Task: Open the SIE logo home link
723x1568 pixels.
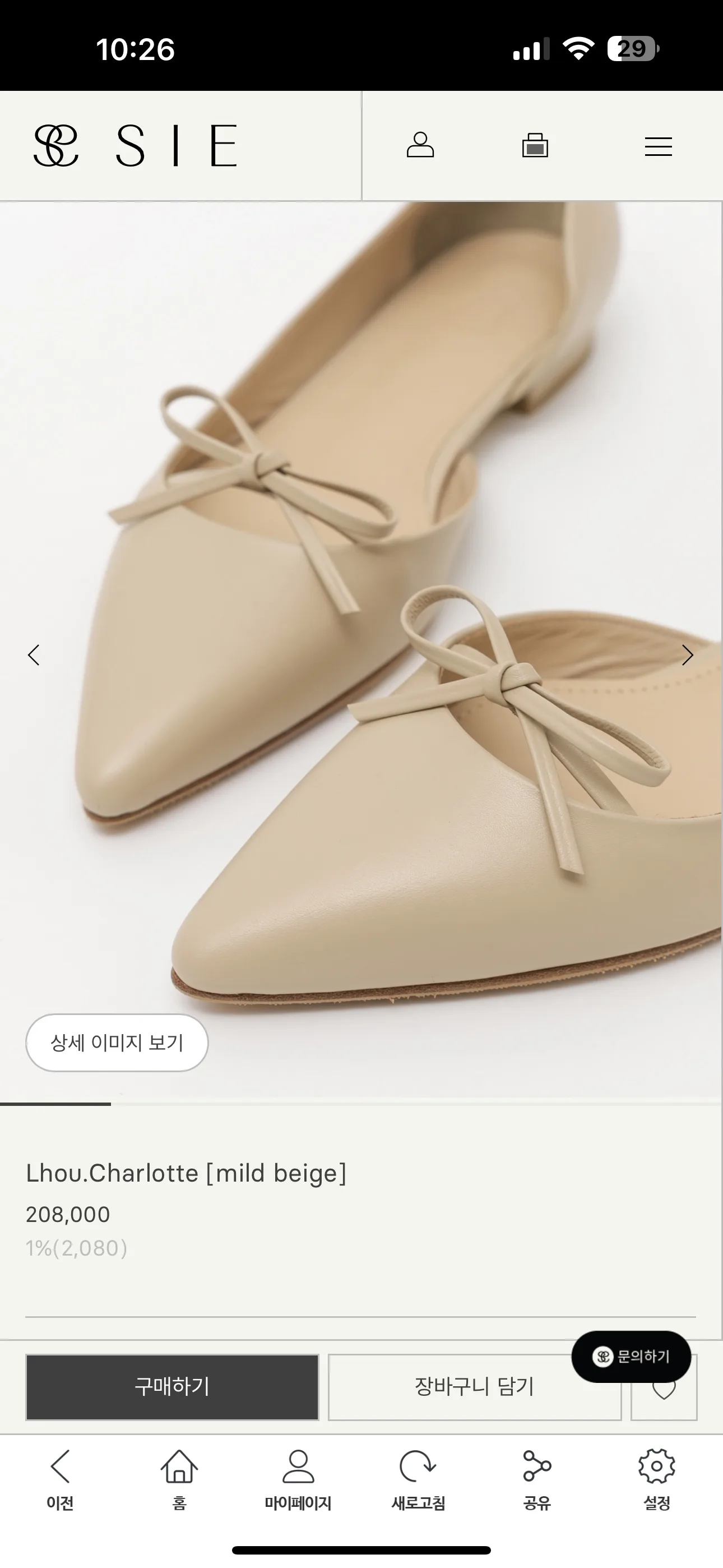Action: [x=135, y=145]
